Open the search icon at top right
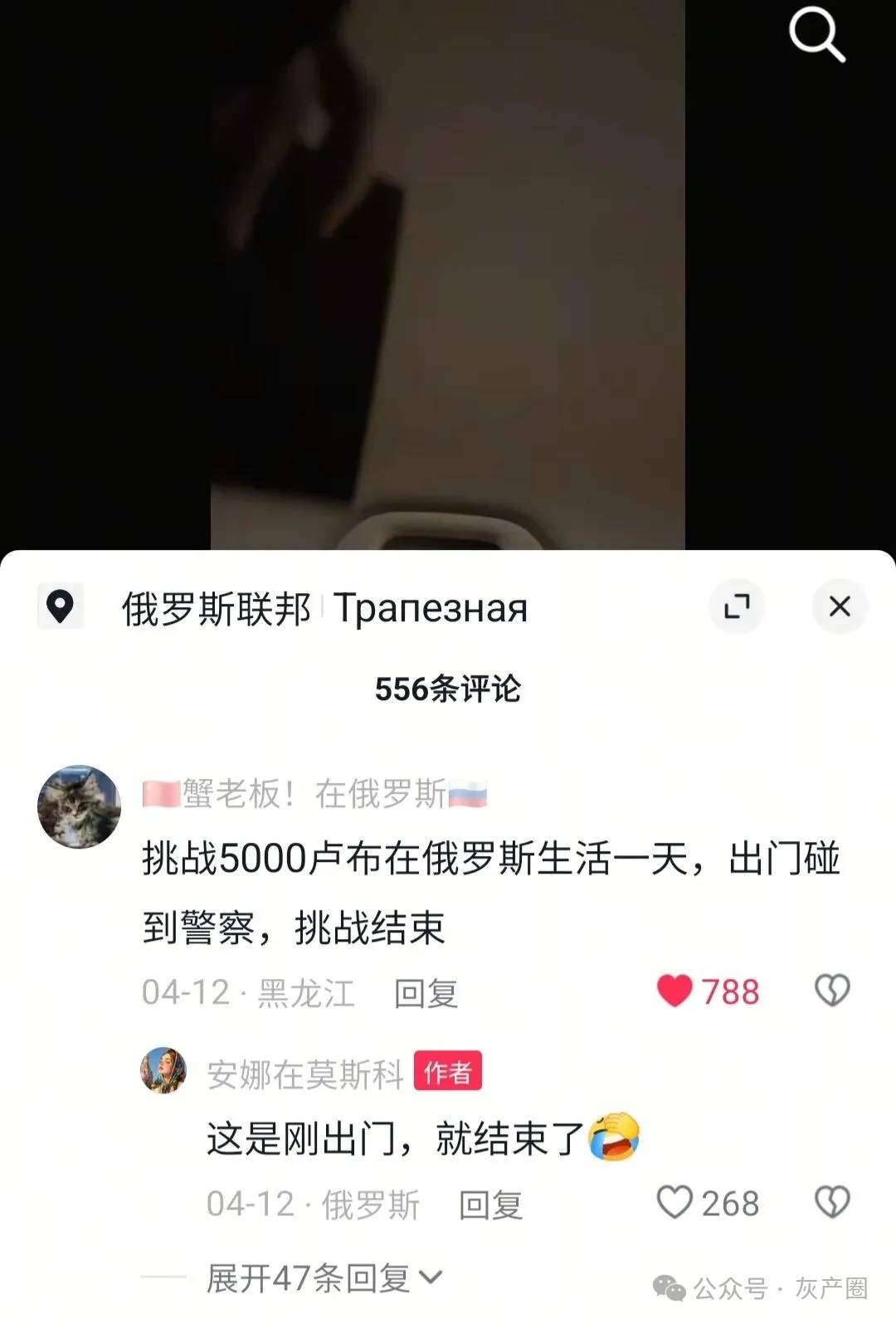 (x=817, y=35)
